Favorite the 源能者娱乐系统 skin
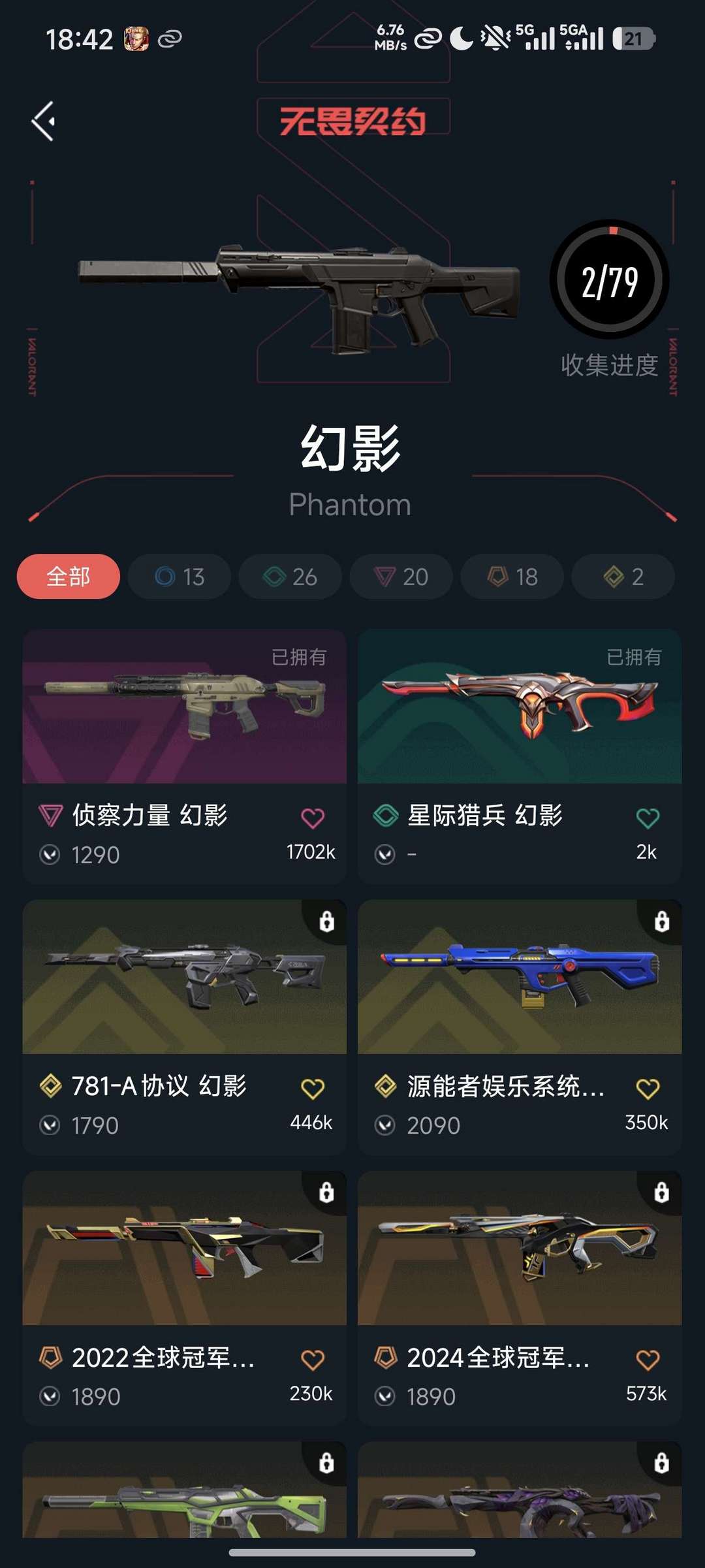 pos(648,1087)
